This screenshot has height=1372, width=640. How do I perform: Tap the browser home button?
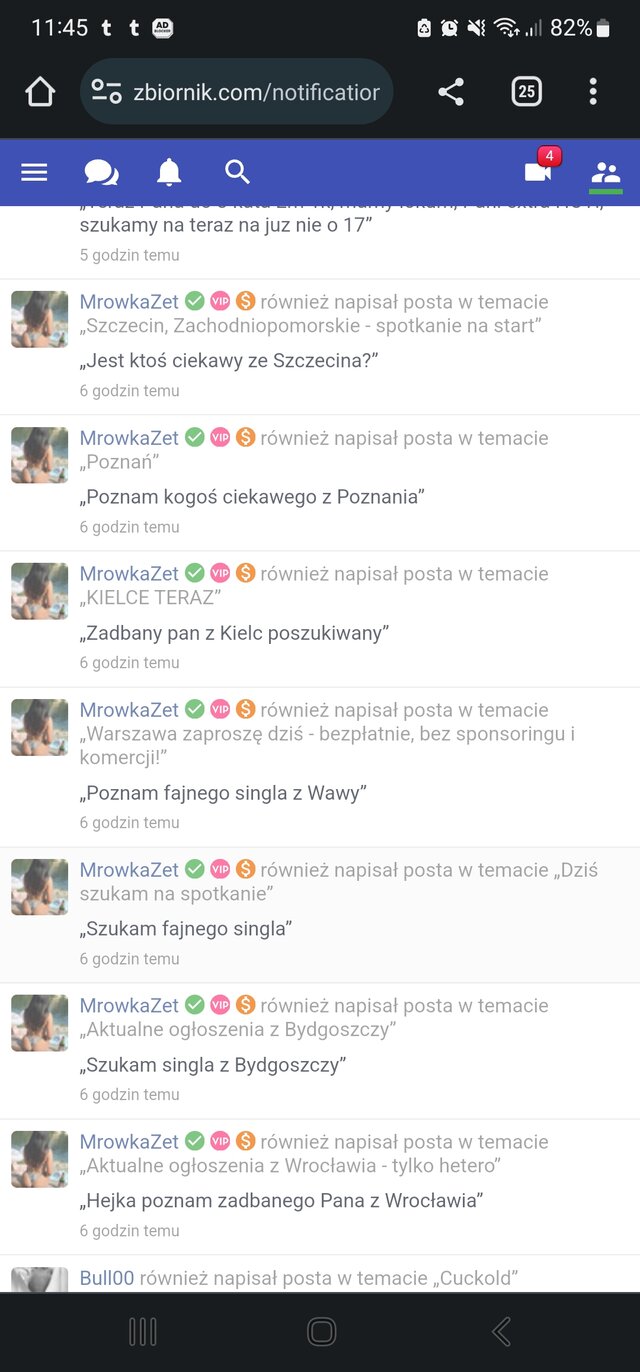pyautogui.click(x=40, y=92)
